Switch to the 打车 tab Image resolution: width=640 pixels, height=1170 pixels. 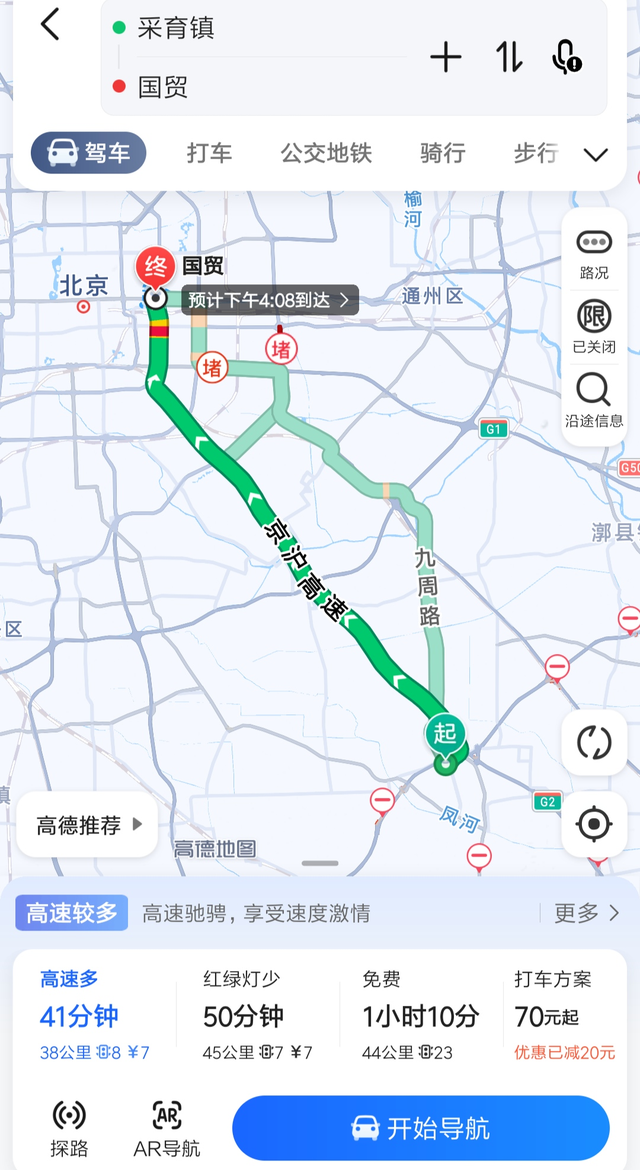click(209, 153)
